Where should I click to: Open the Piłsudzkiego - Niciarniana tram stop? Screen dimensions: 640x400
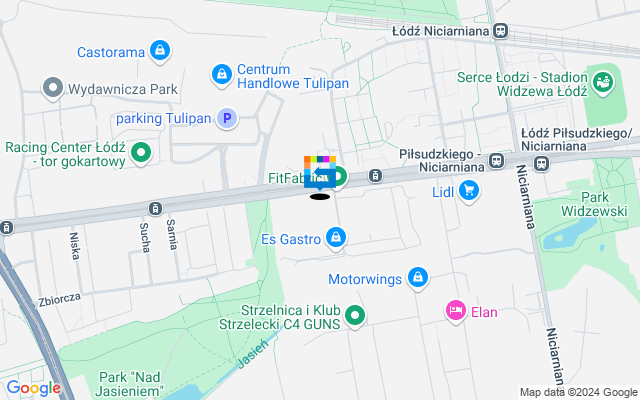[x=496, y=158]
